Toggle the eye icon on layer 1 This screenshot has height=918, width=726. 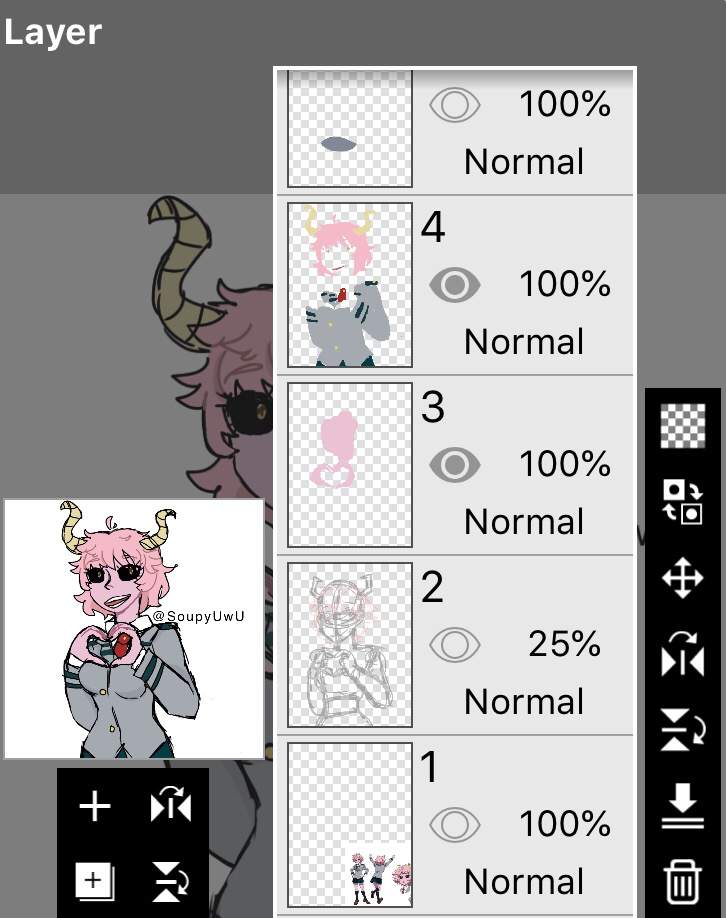click(454, 825)
